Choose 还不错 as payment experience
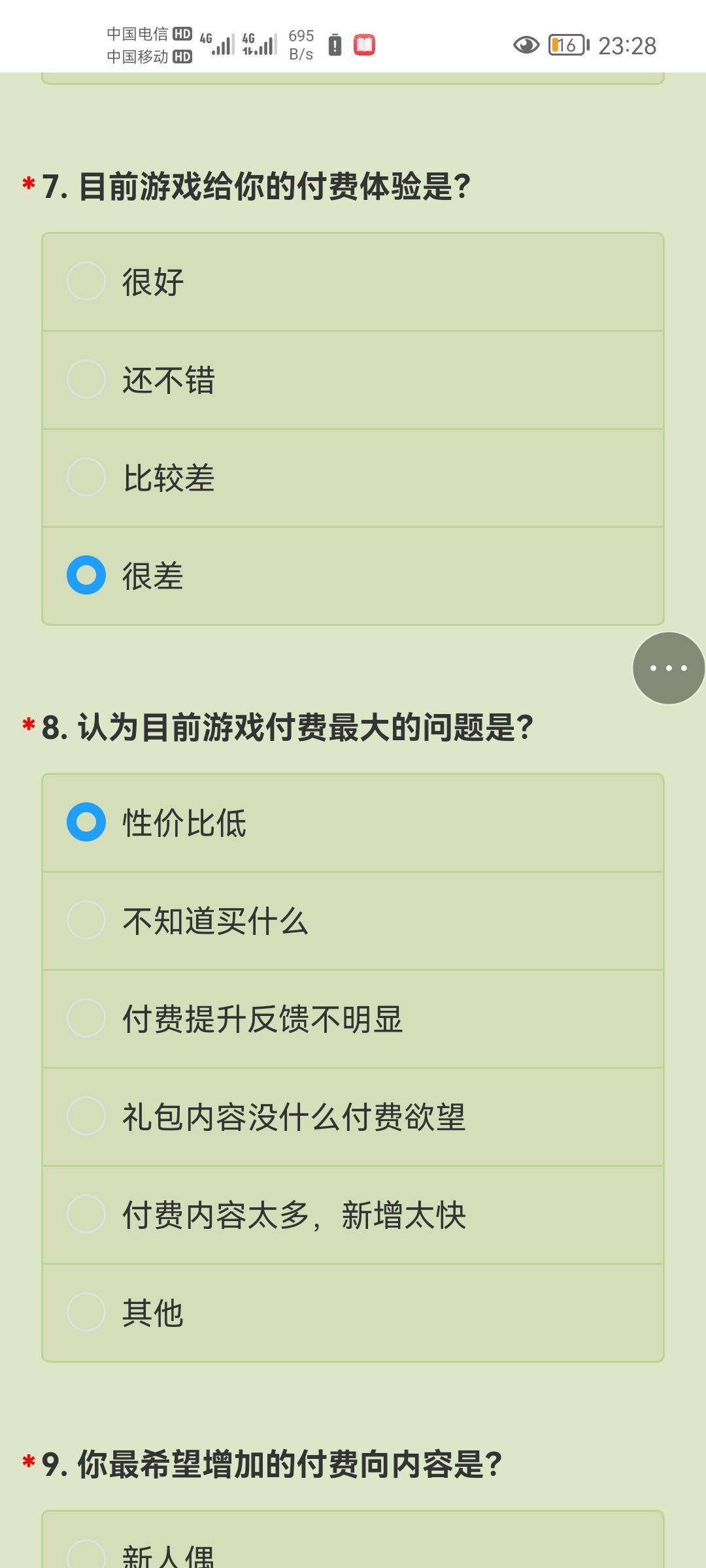Viewport: 706px width, 1568px height. pos(353,380)
